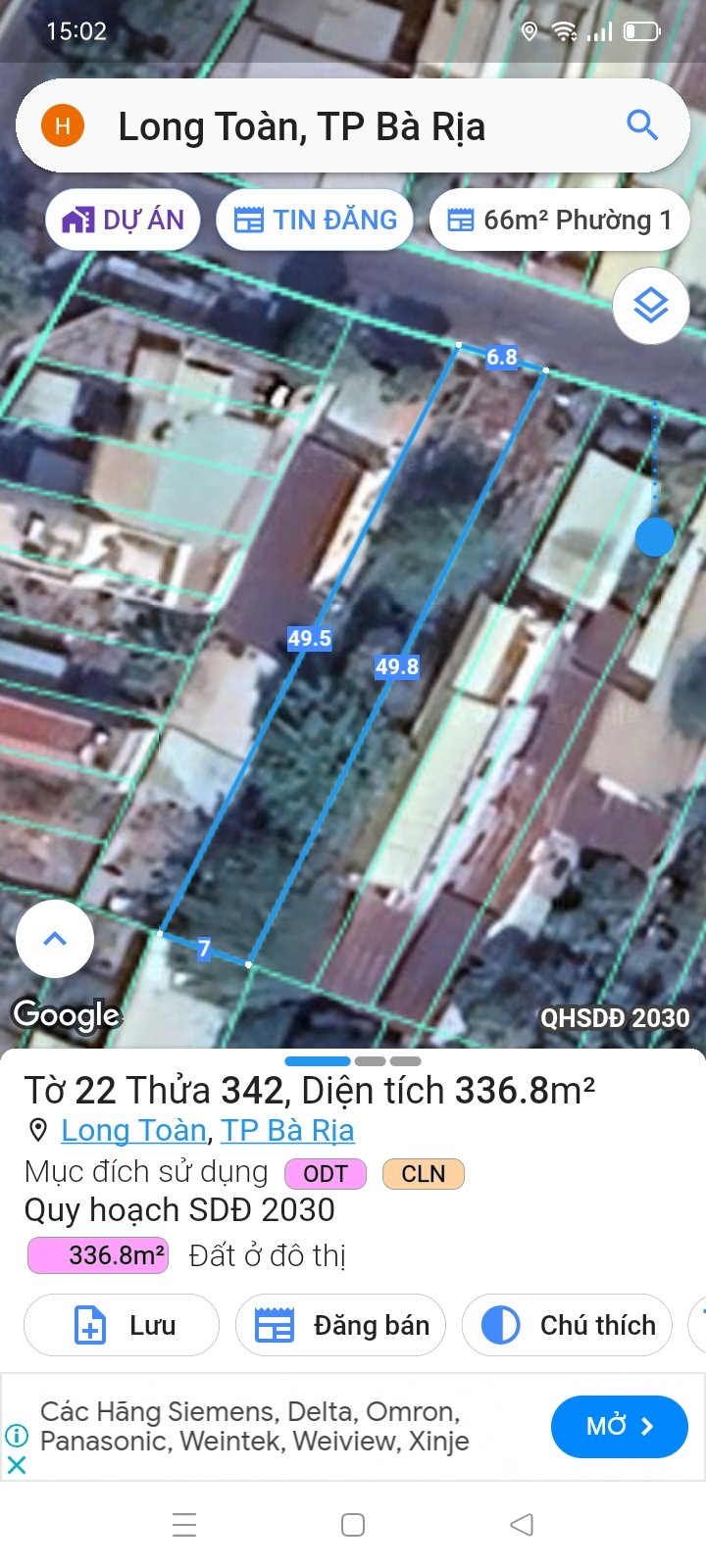Open the Chú thích legend button
Screen dimensions: 706x1568
(567, 1325)
